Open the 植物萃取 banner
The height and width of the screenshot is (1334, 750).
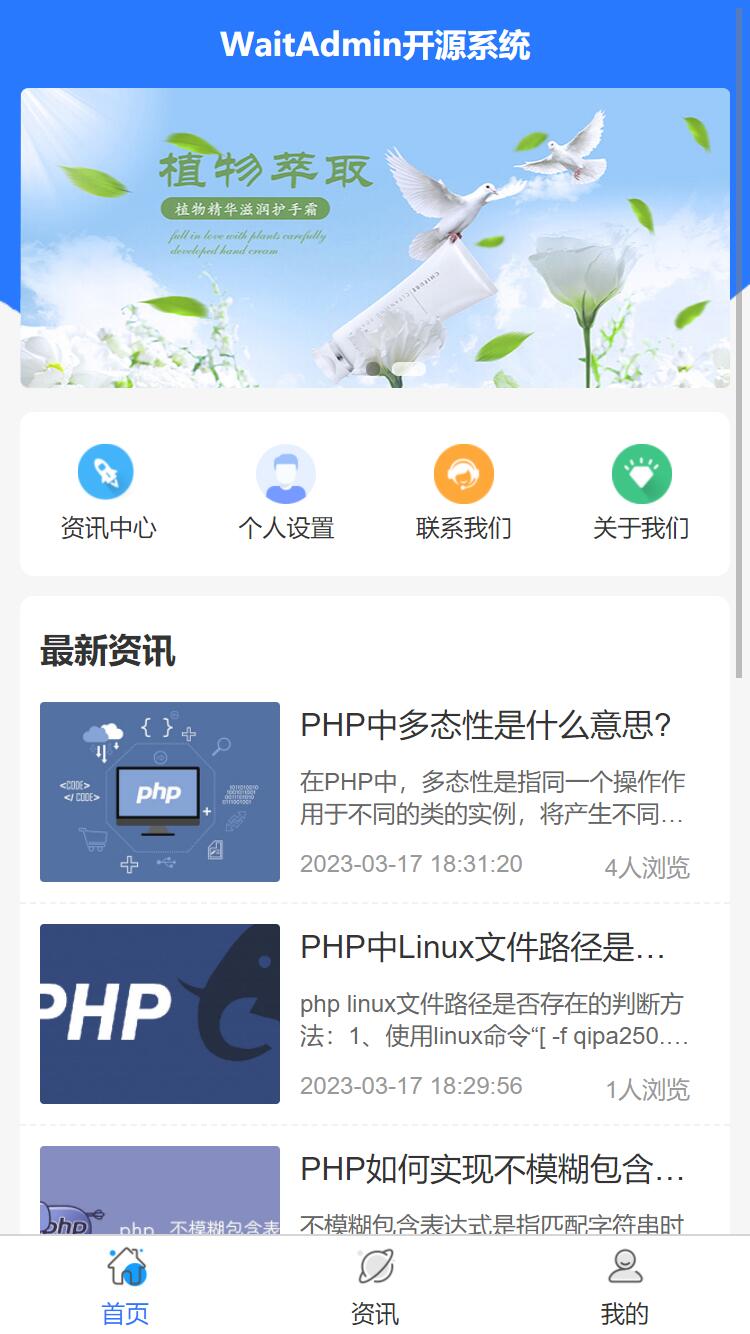[x=375, y=238]
